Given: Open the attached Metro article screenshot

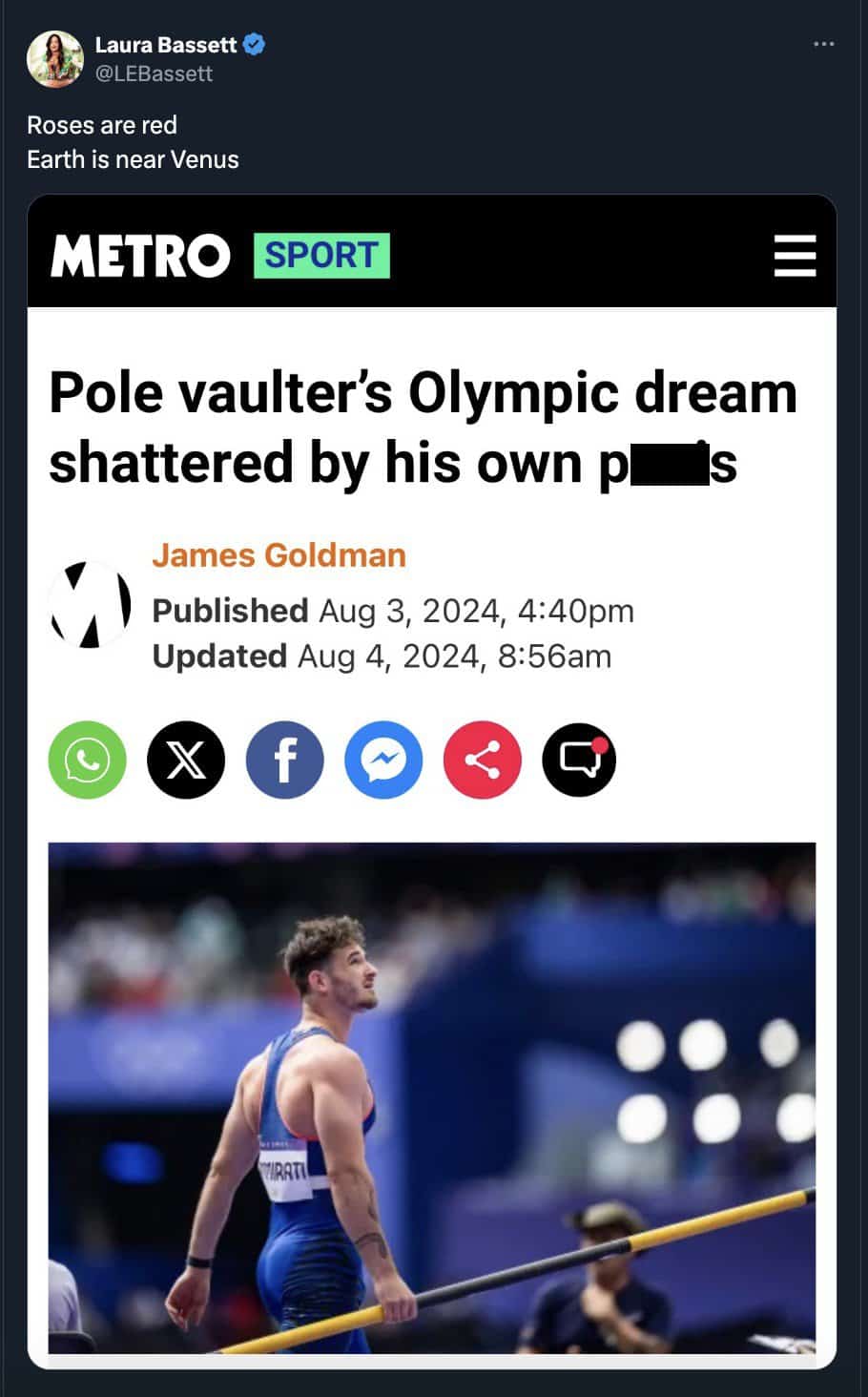Looking at the screenshot, I should [432, 781].
